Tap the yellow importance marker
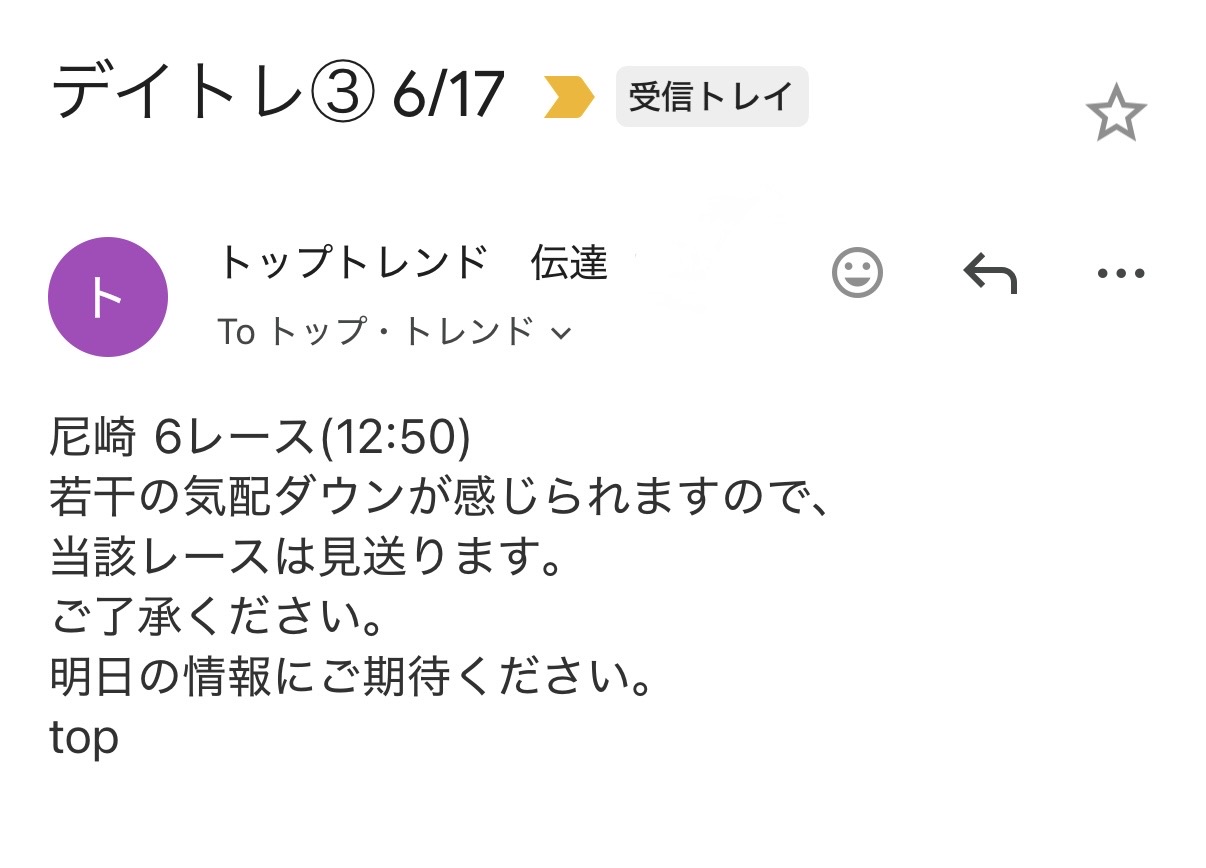 coord(568,97)
